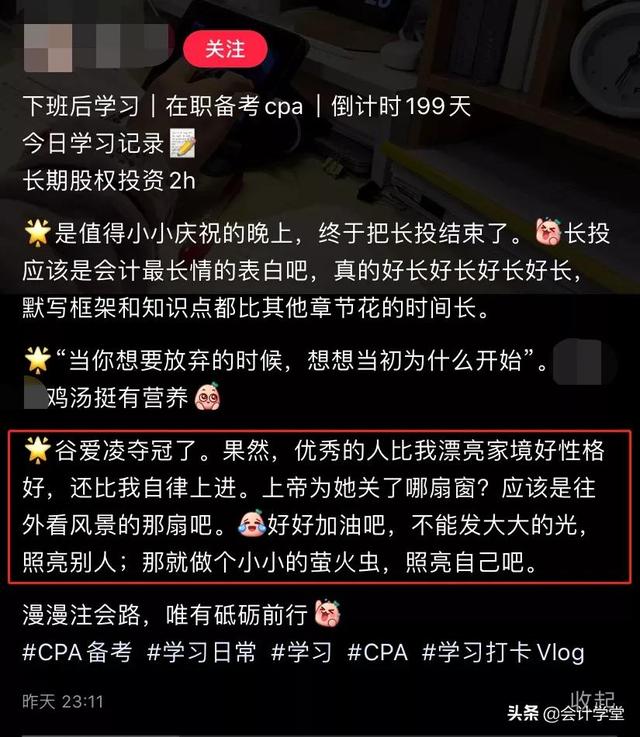Collapse the description with 收起
640x737 pixels.
[x=591, y=699]
